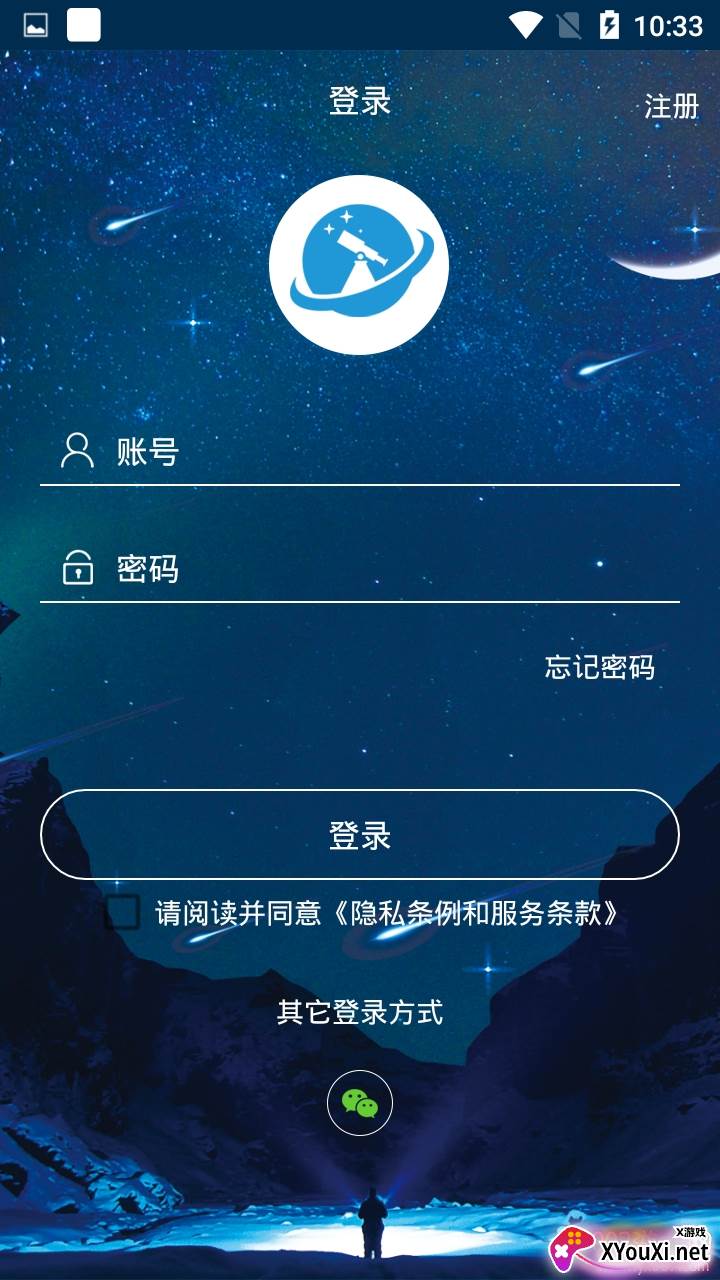Log in with the WeChat icon
Screen dimensions: 720x1280
360,1103
